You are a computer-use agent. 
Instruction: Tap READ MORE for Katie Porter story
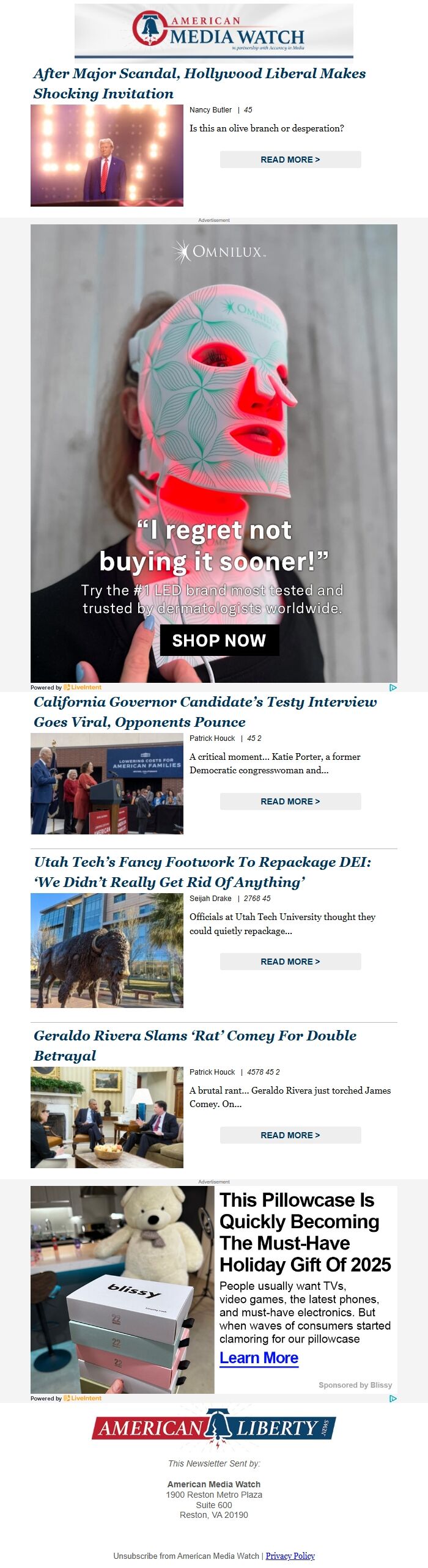click(x=290, y=801)
